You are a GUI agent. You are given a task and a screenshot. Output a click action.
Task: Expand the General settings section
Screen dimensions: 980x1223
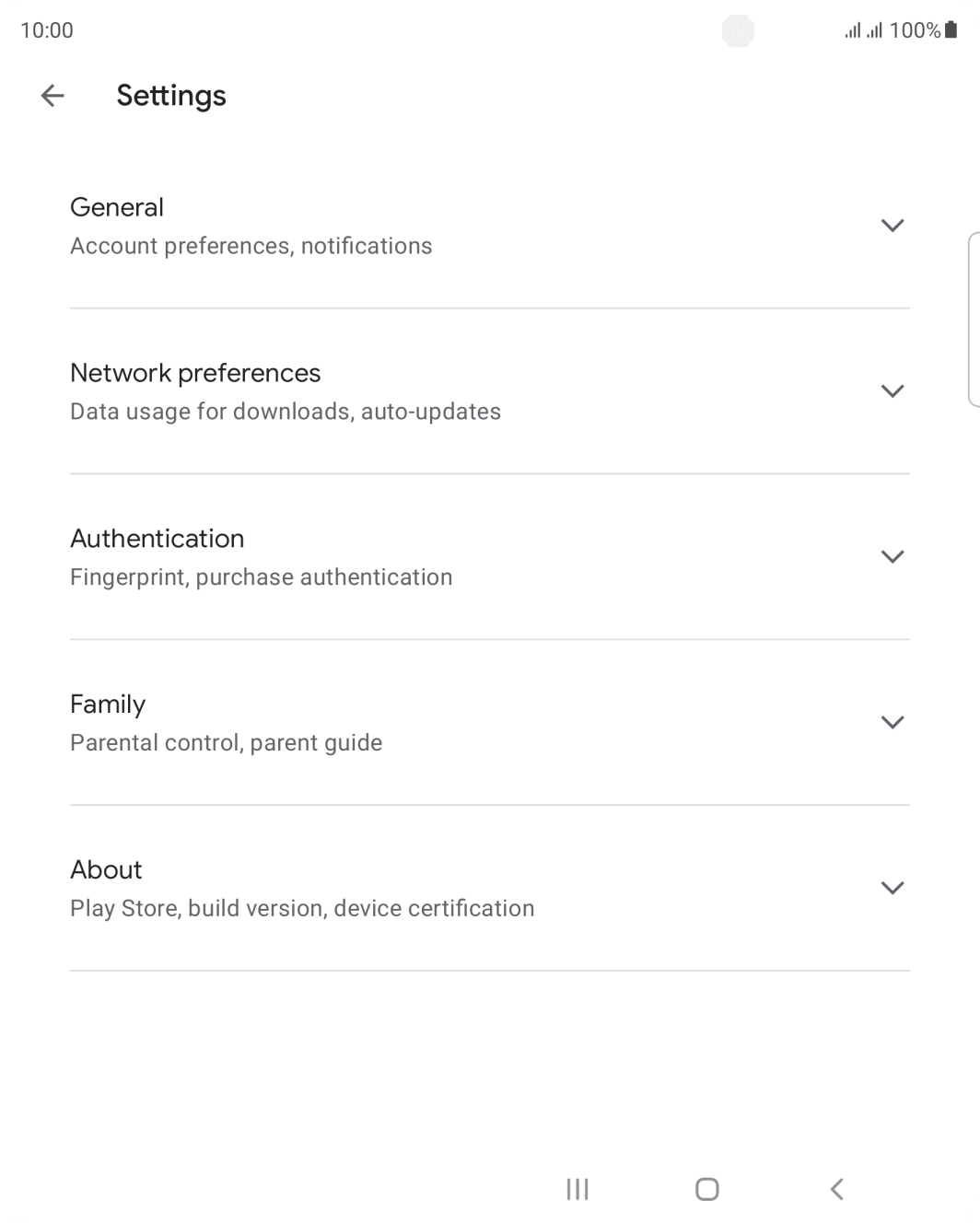point(892,225)
